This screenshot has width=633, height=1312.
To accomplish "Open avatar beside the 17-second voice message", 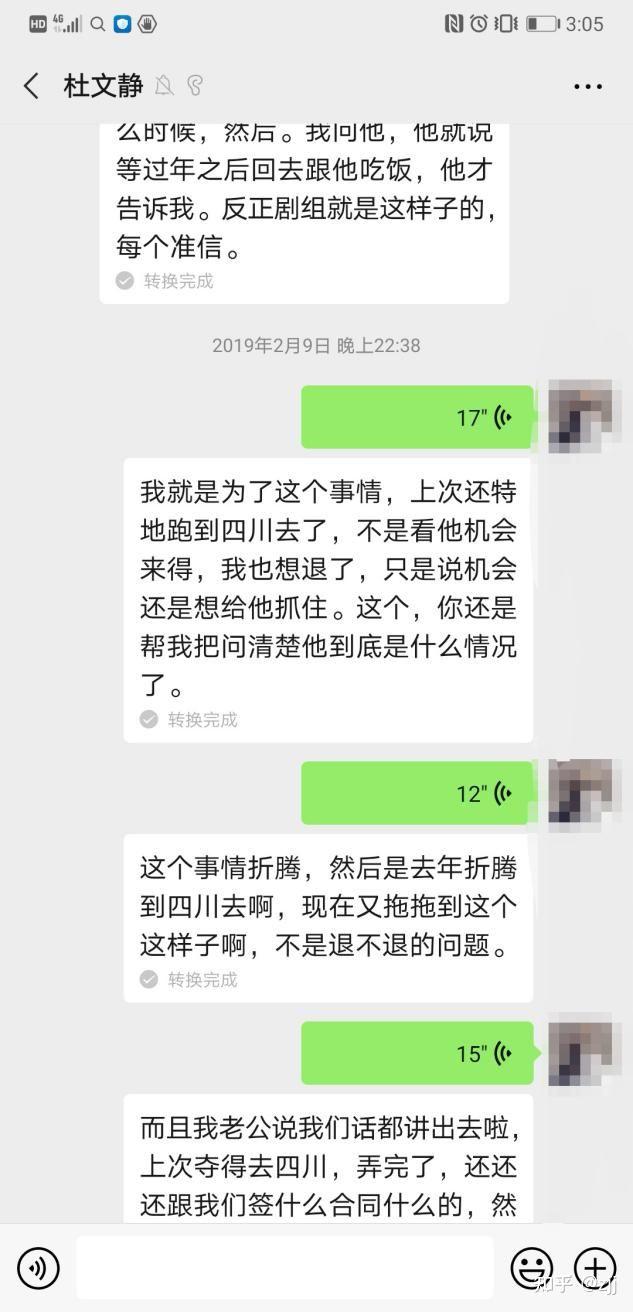I will click(580, 416).
